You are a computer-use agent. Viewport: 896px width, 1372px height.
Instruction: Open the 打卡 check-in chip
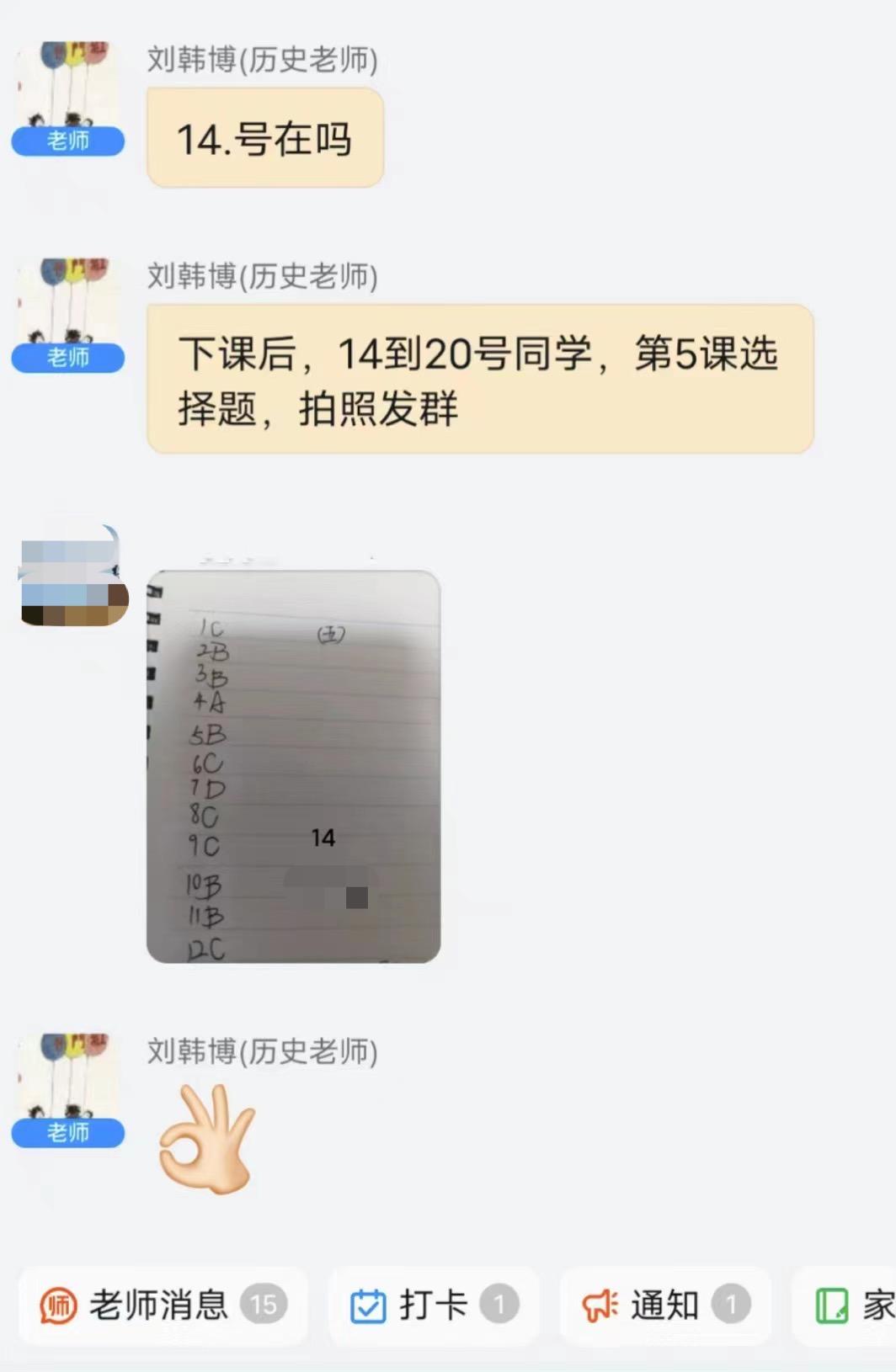pyautogui.click(x=433, y=1306)
